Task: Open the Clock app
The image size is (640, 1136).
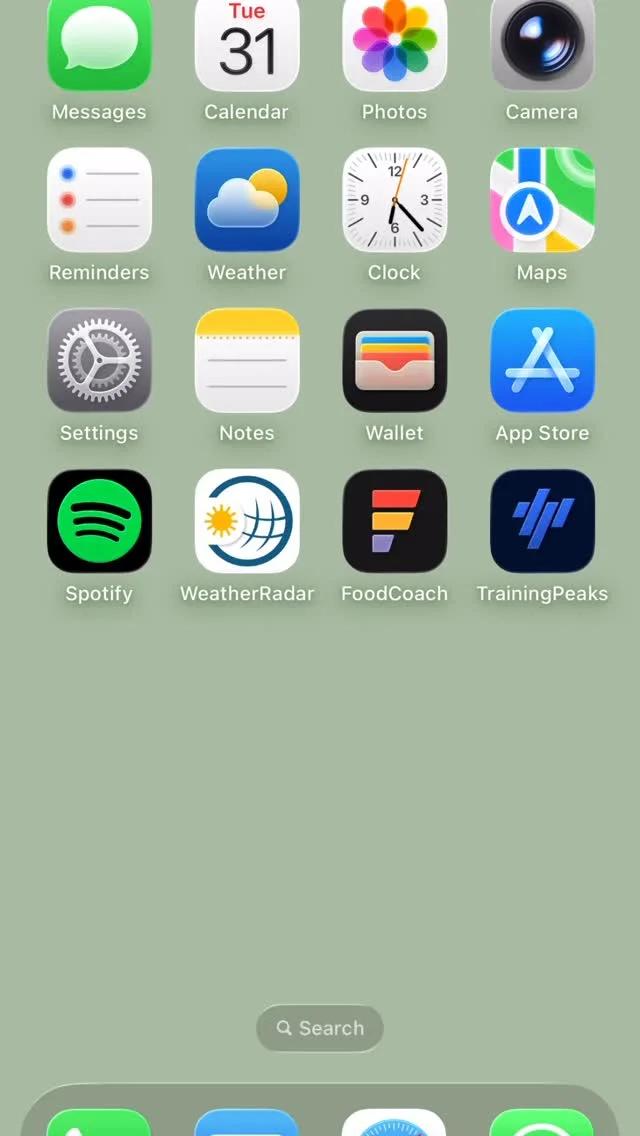Action: pos(394,200)
